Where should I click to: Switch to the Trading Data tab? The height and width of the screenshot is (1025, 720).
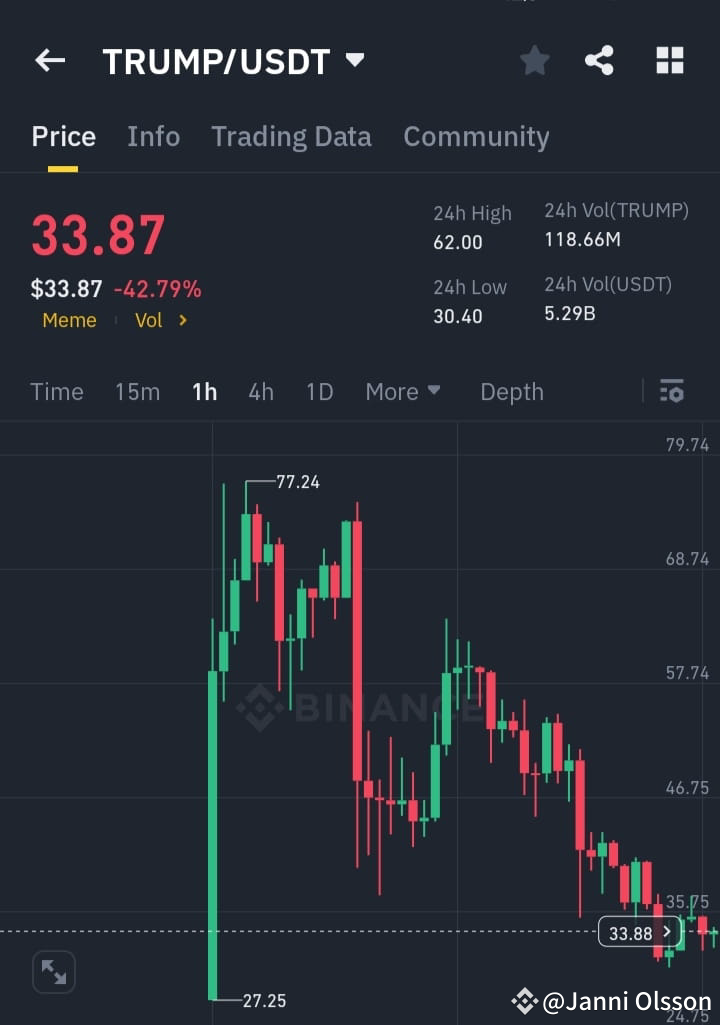pos(291,137)
